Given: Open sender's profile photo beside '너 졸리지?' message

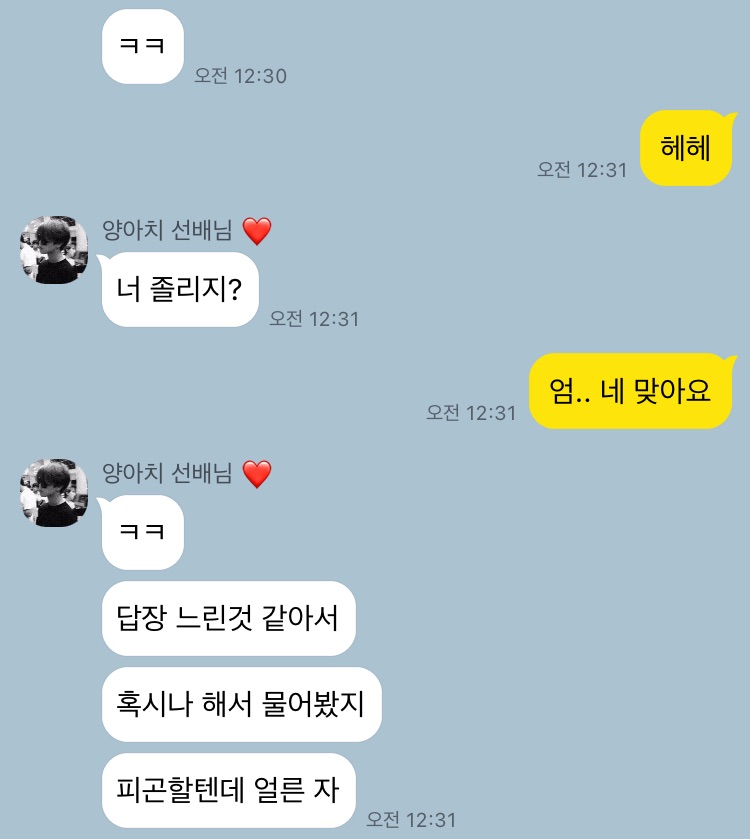Looking at the screenshot, I should pyautogui.click(x=54, y=250).
